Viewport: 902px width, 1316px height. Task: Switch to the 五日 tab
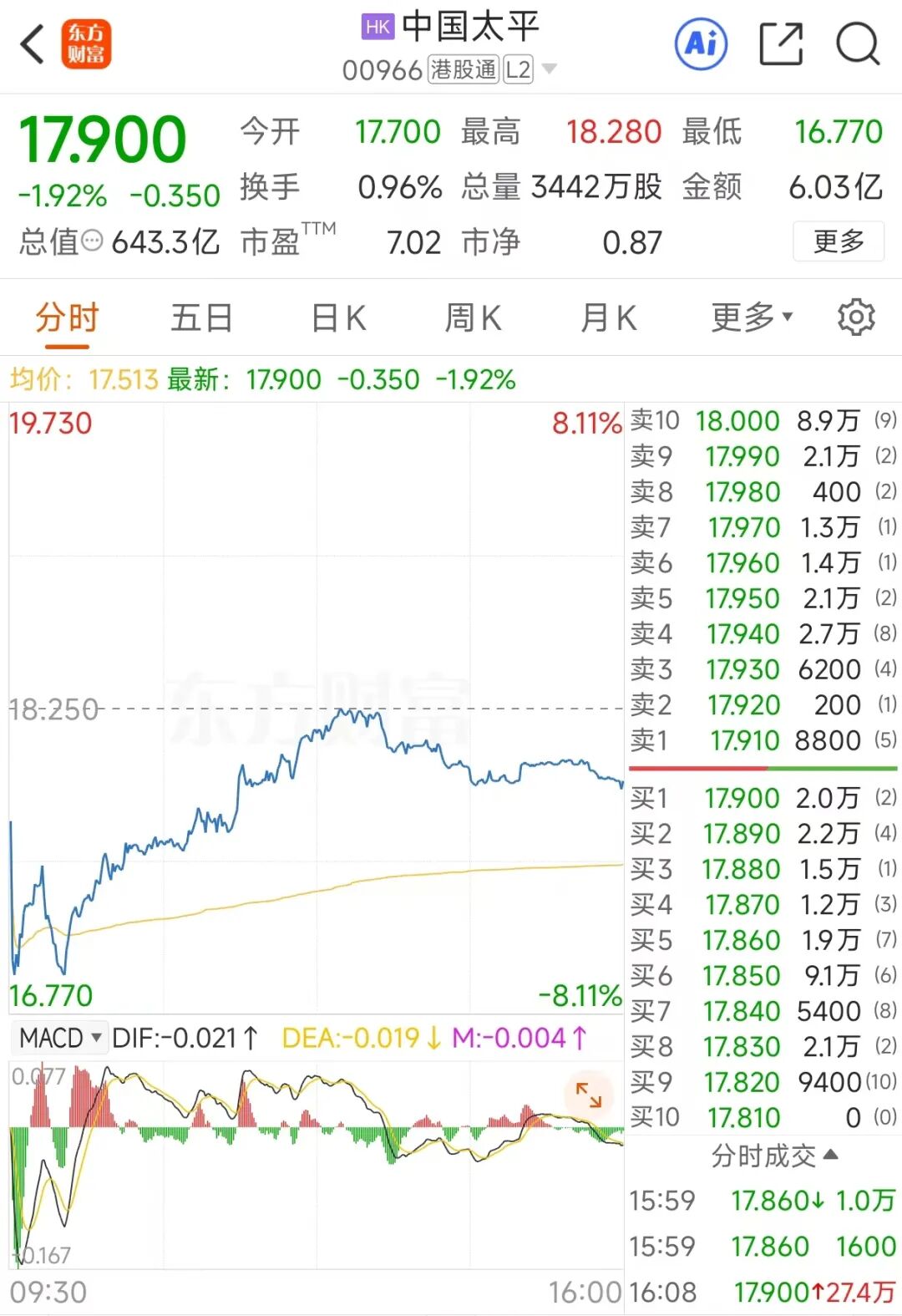201,318
